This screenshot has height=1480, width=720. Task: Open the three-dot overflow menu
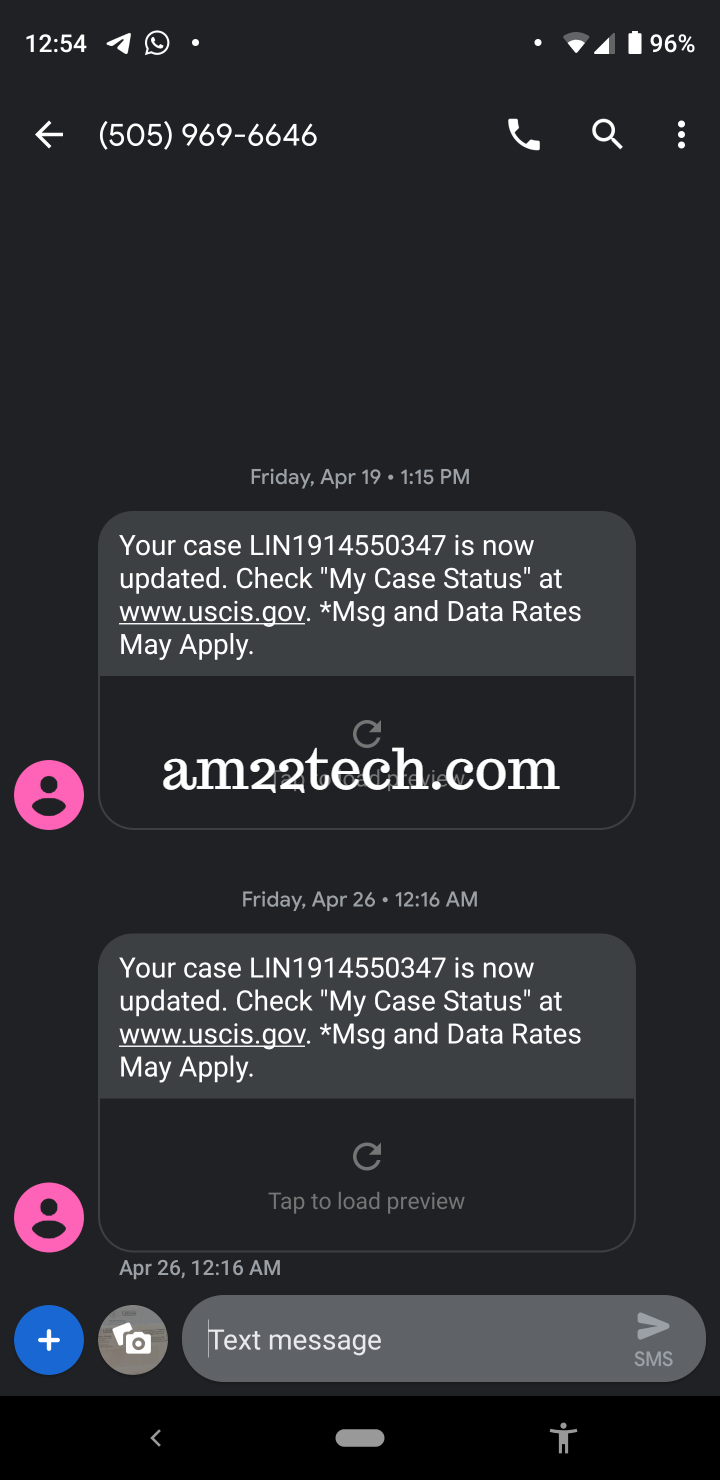(681, 135)
